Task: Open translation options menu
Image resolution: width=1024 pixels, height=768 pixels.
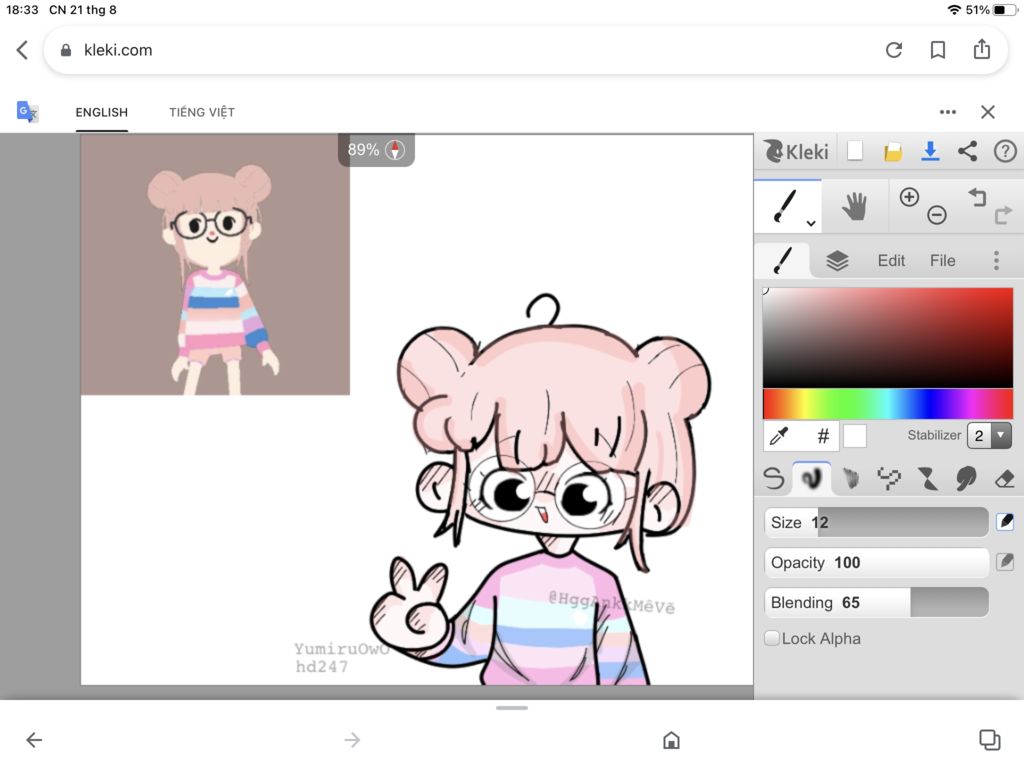Action: (x=948, y=112)
